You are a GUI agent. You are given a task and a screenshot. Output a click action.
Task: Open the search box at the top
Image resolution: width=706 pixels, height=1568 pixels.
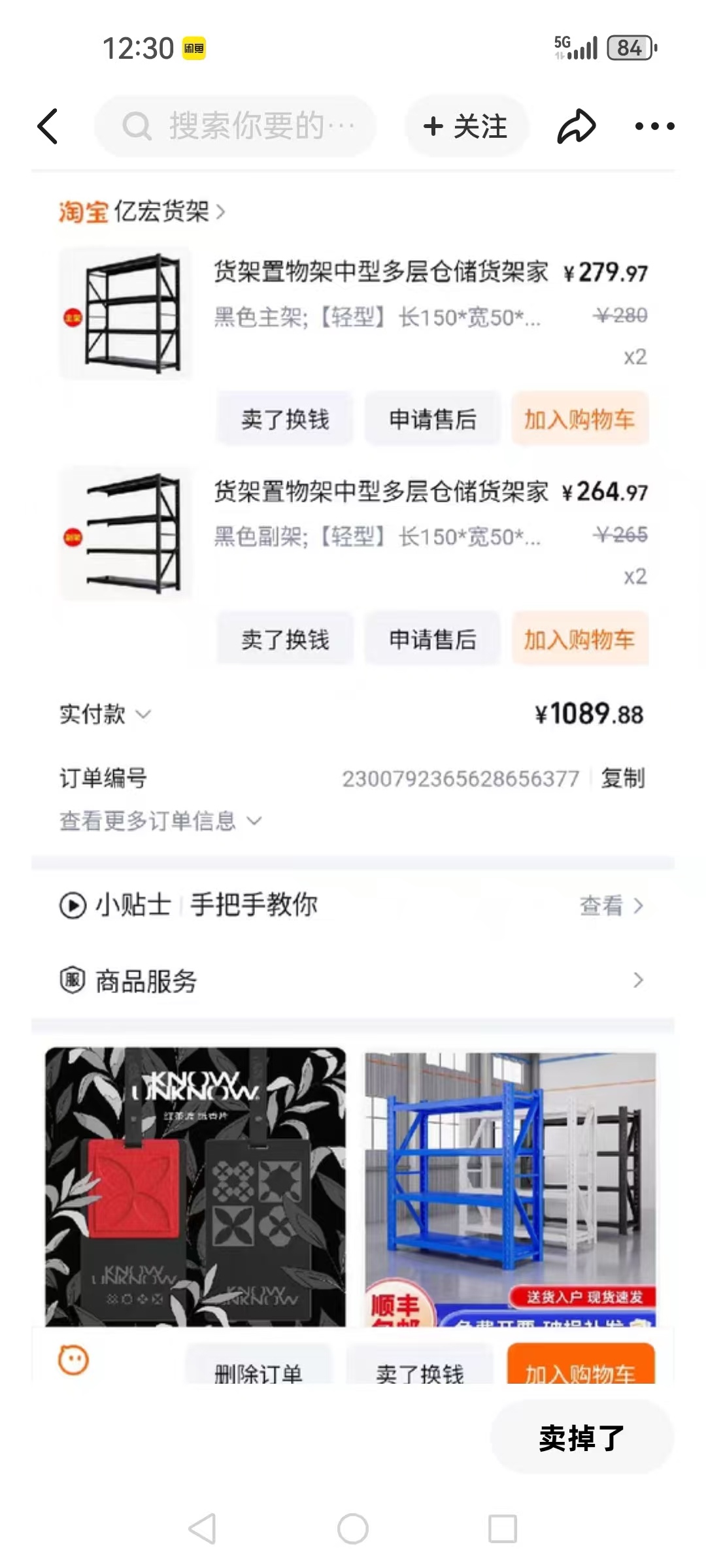click(235, 126)
